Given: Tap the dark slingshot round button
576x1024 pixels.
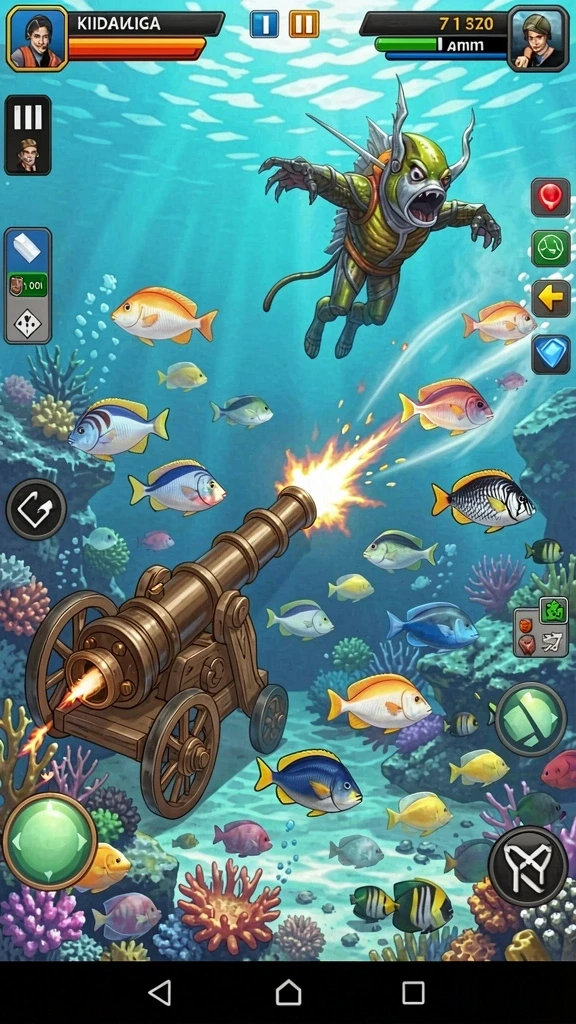Looking at the screenshot, I should [x=528, y=867].
